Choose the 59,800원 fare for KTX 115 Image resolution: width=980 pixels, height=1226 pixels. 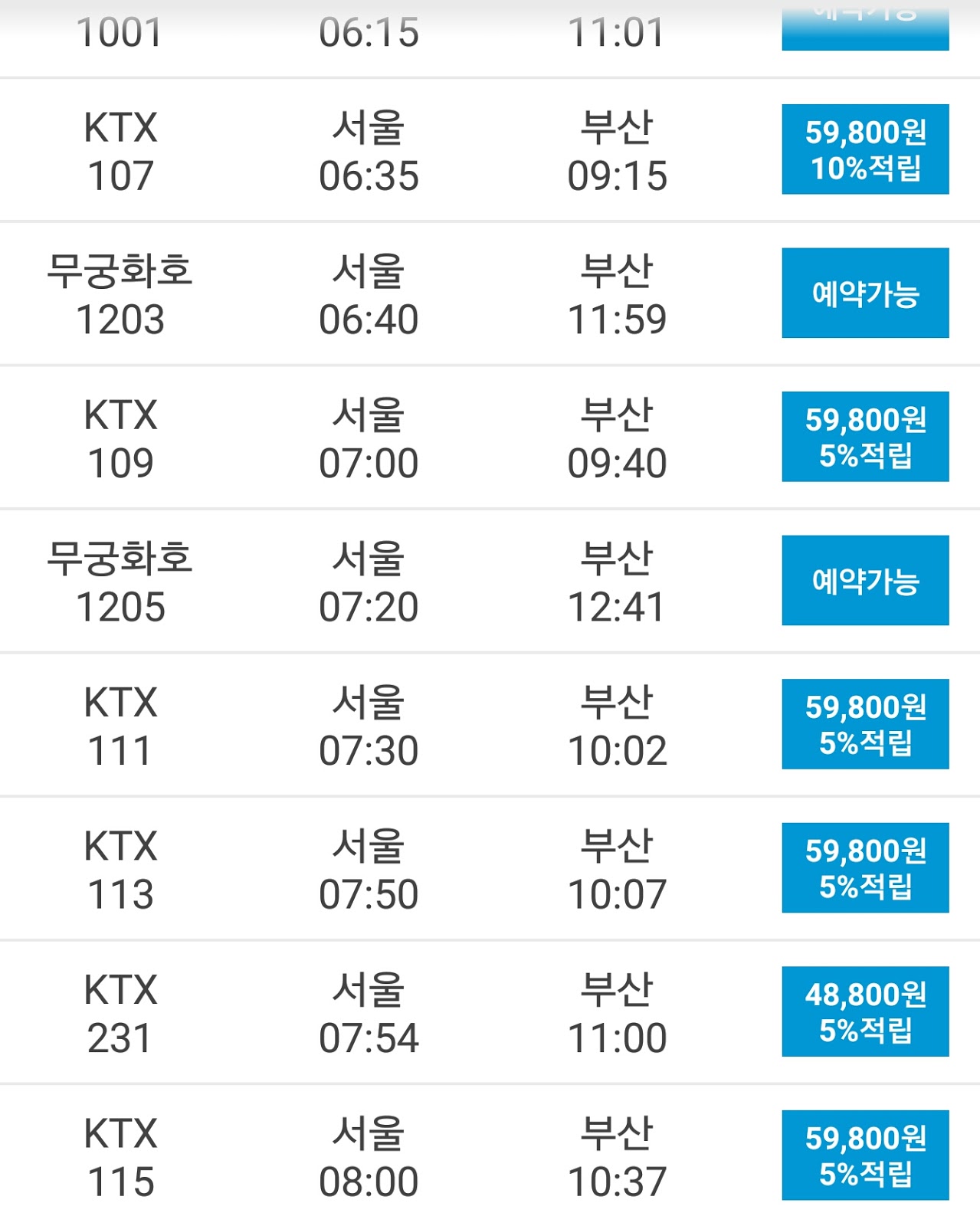[x=865, y=1155]
